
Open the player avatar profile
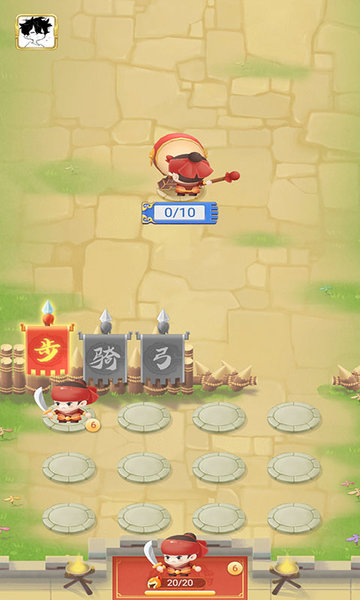tap(36, 32)
